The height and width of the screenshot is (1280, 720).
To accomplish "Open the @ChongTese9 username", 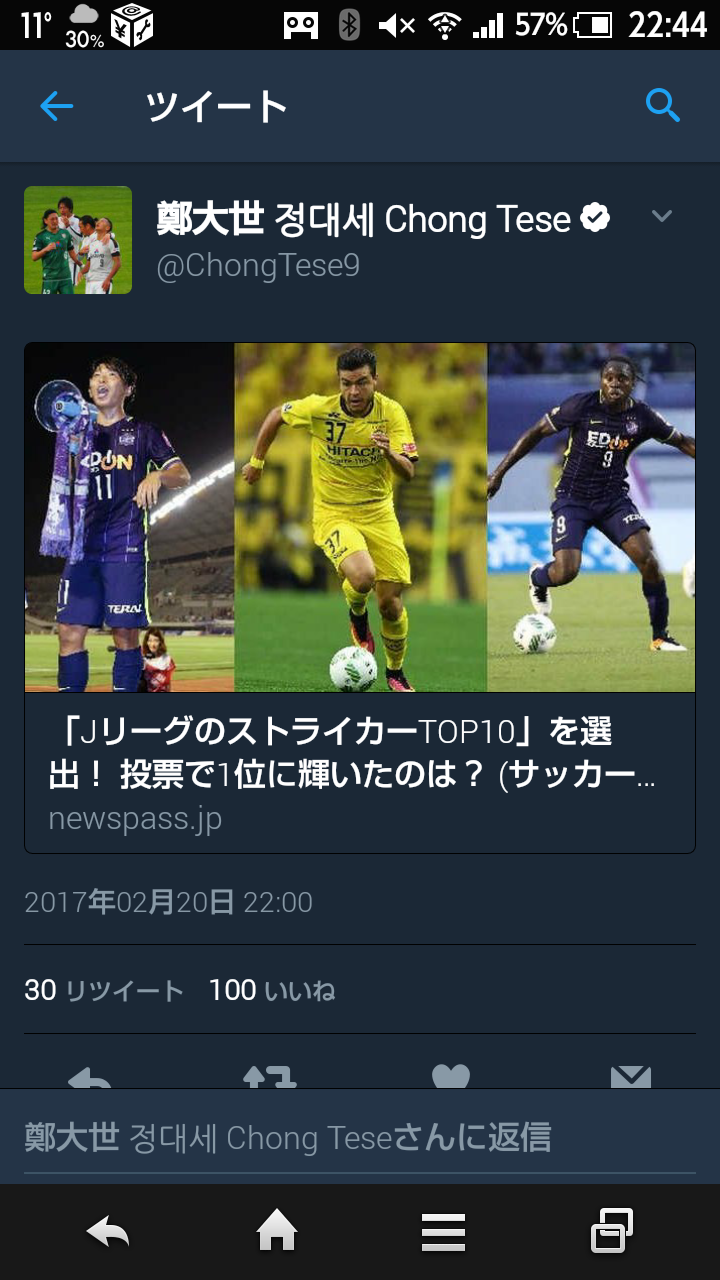I will point(258,266).
